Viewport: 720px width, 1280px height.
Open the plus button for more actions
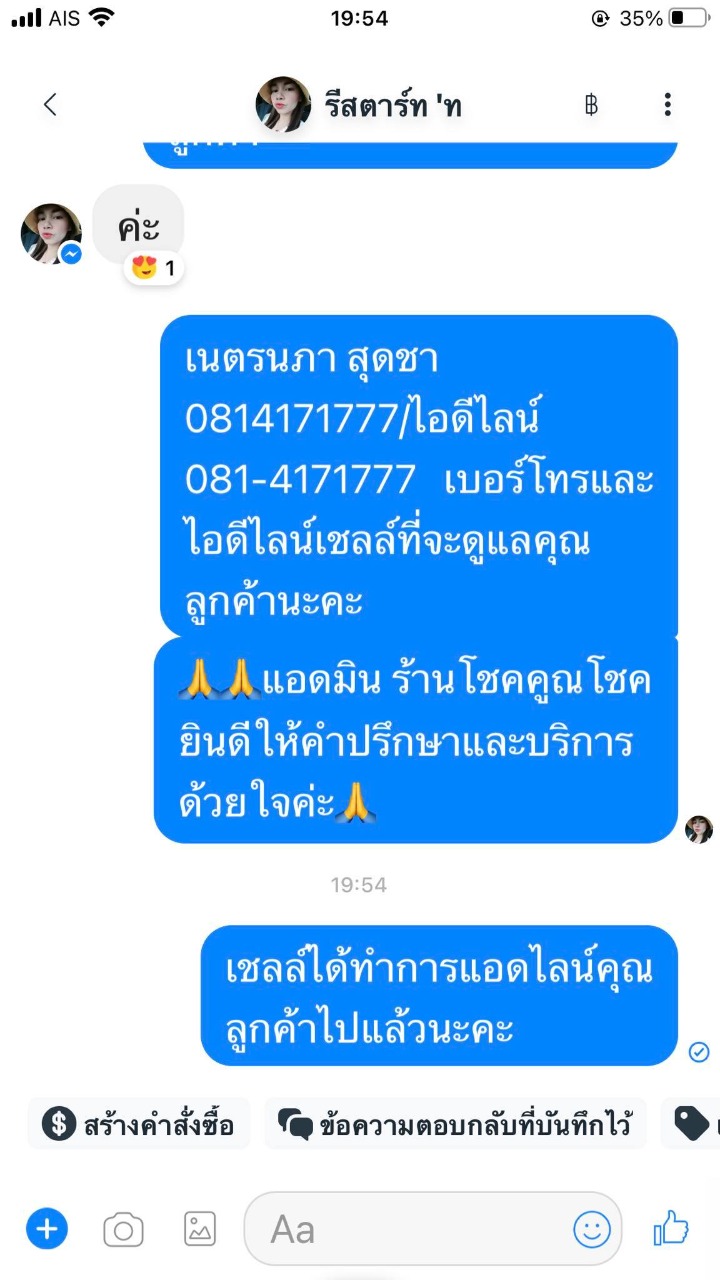[x=46, y=1228]
